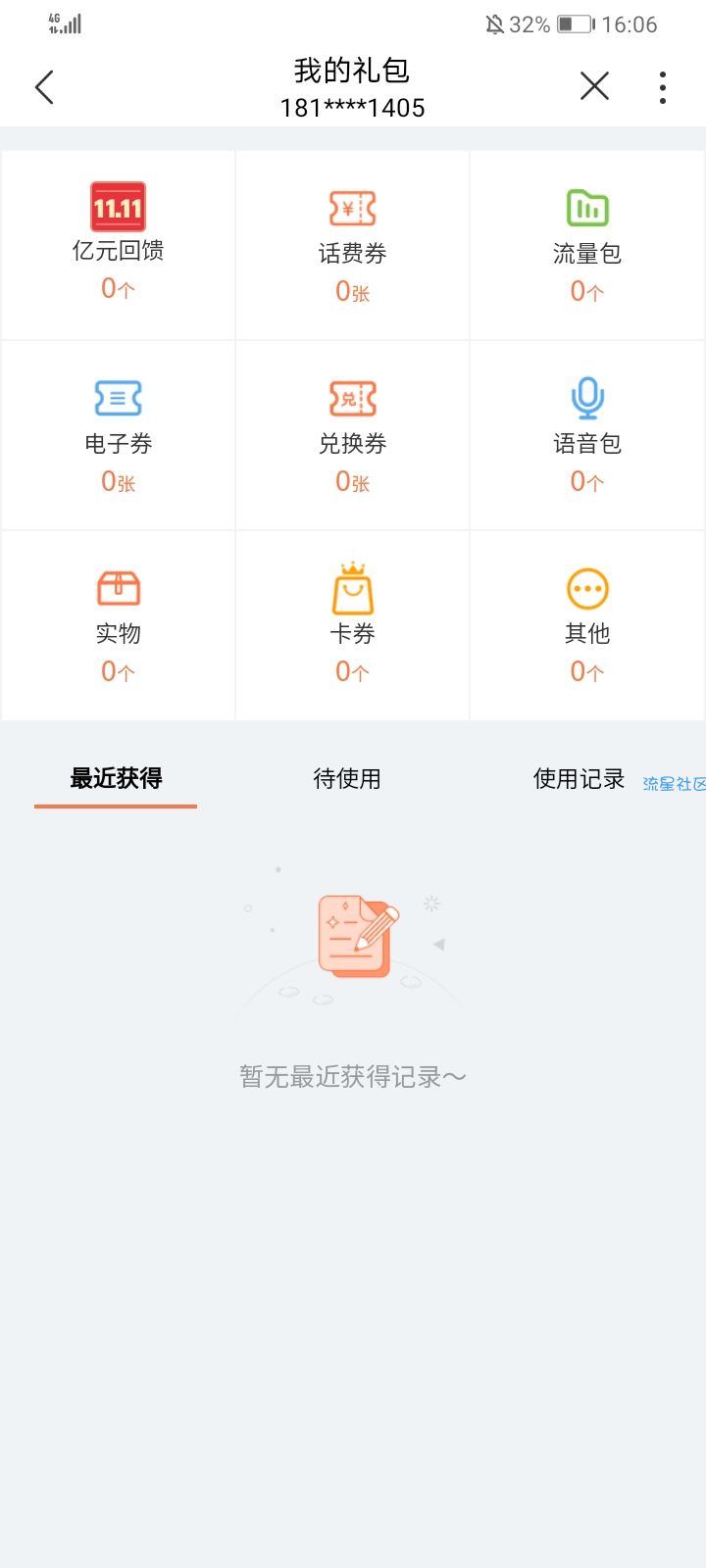Open the 流星社区 link
706x1568 pixels.
pyautogui.click(x=674, y=784)
